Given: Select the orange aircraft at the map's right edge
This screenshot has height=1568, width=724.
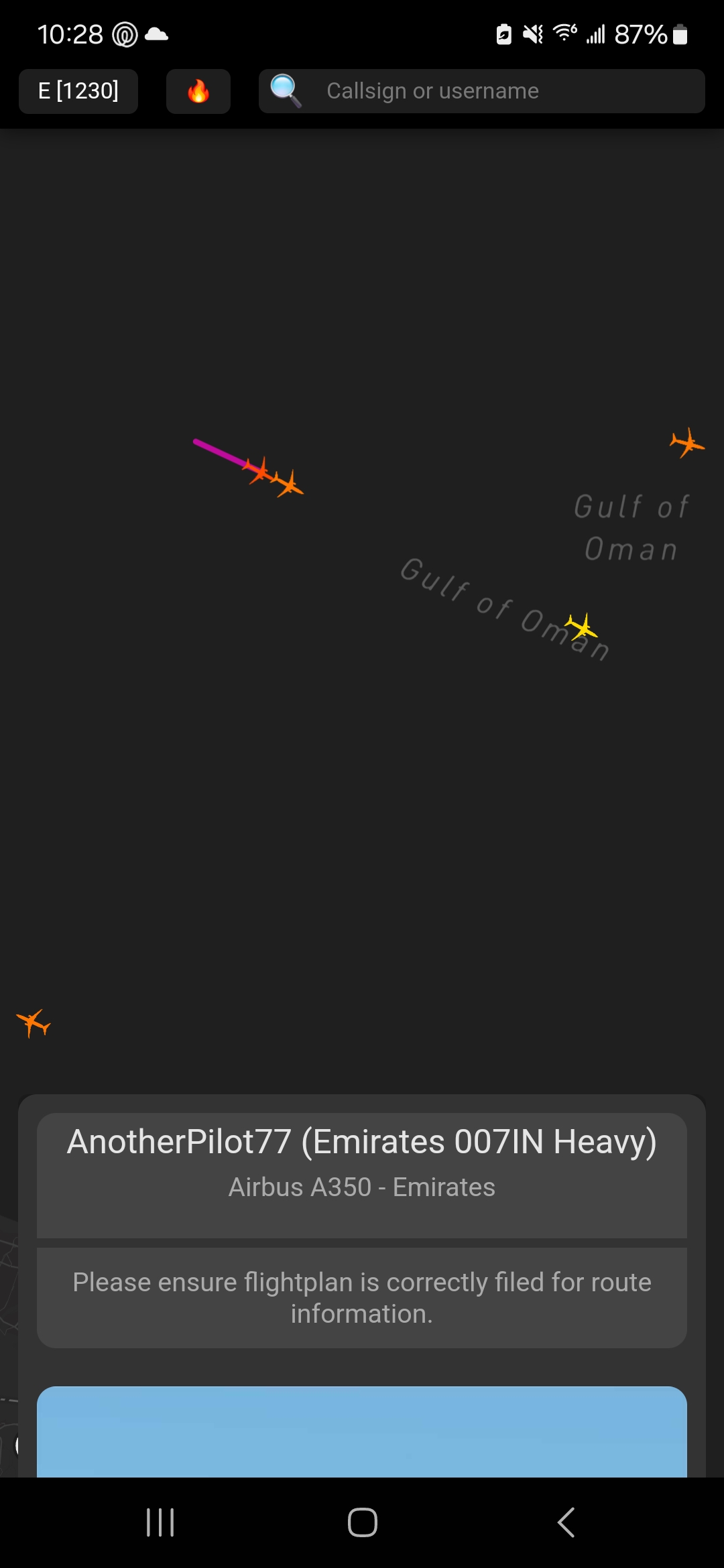Looking at the screenshot, I should (x=686, y=443).
